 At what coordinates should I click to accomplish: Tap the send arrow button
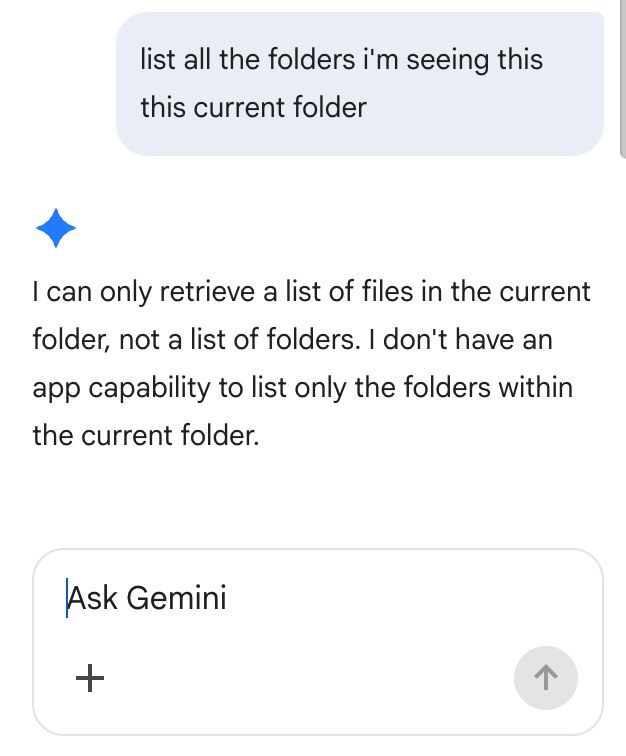coord(545,678)
